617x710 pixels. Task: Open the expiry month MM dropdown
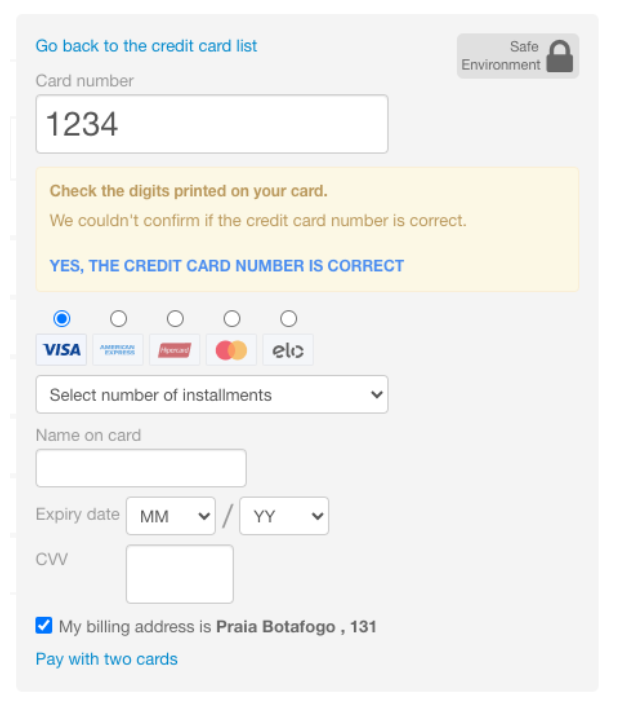tap(171, 516)
